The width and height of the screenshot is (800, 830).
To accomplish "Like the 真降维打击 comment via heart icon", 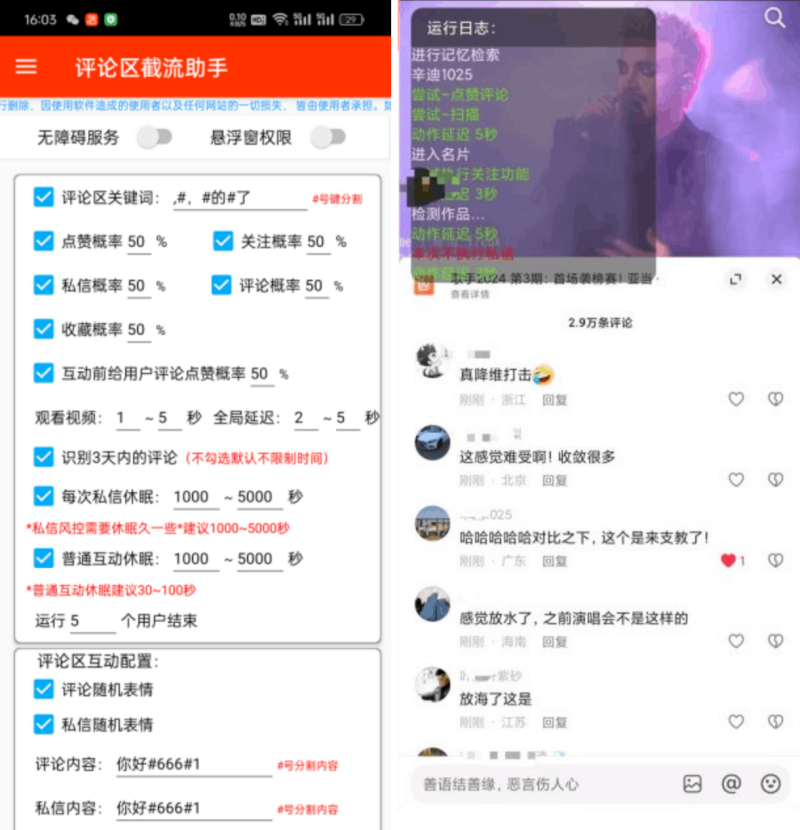I will (736, 398).
